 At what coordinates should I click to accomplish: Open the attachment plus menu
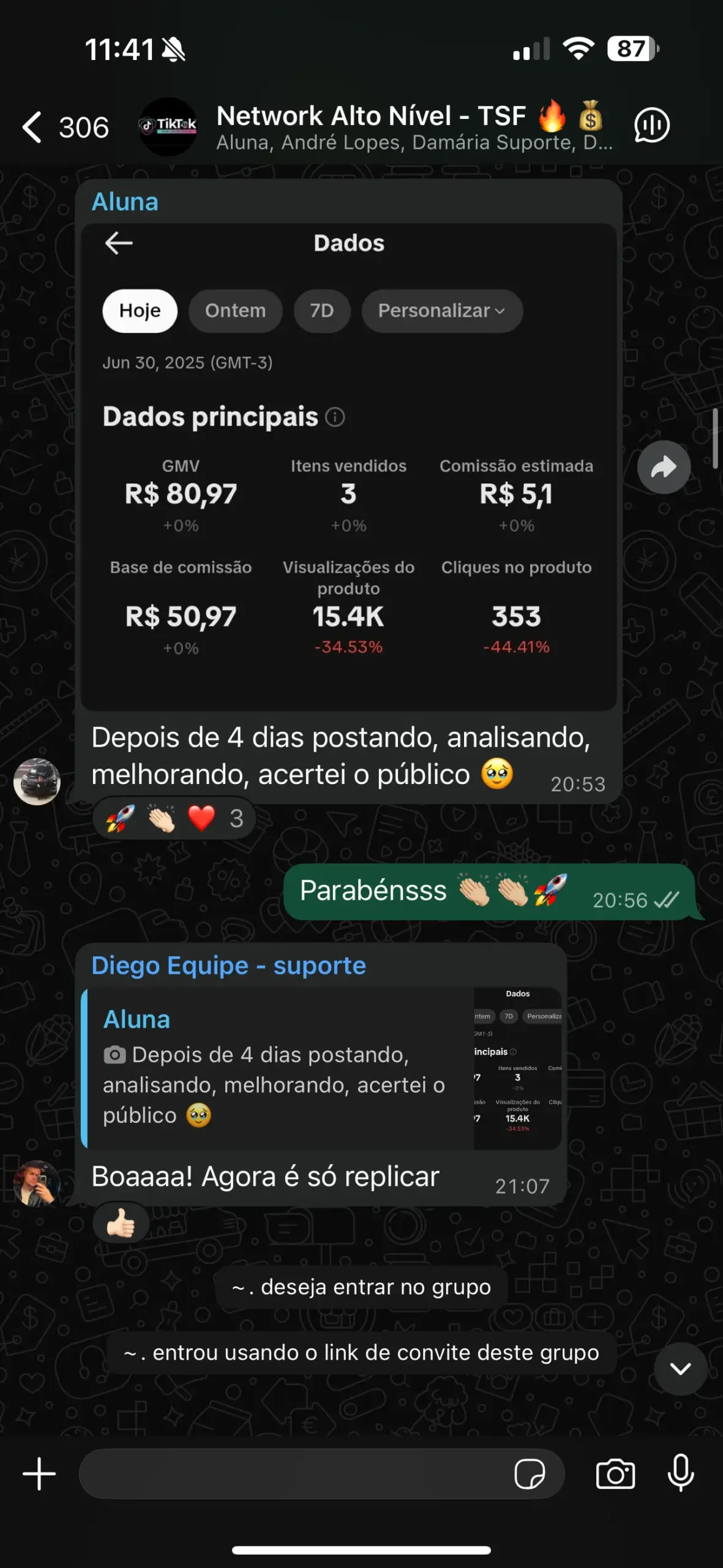point(39,1474)
